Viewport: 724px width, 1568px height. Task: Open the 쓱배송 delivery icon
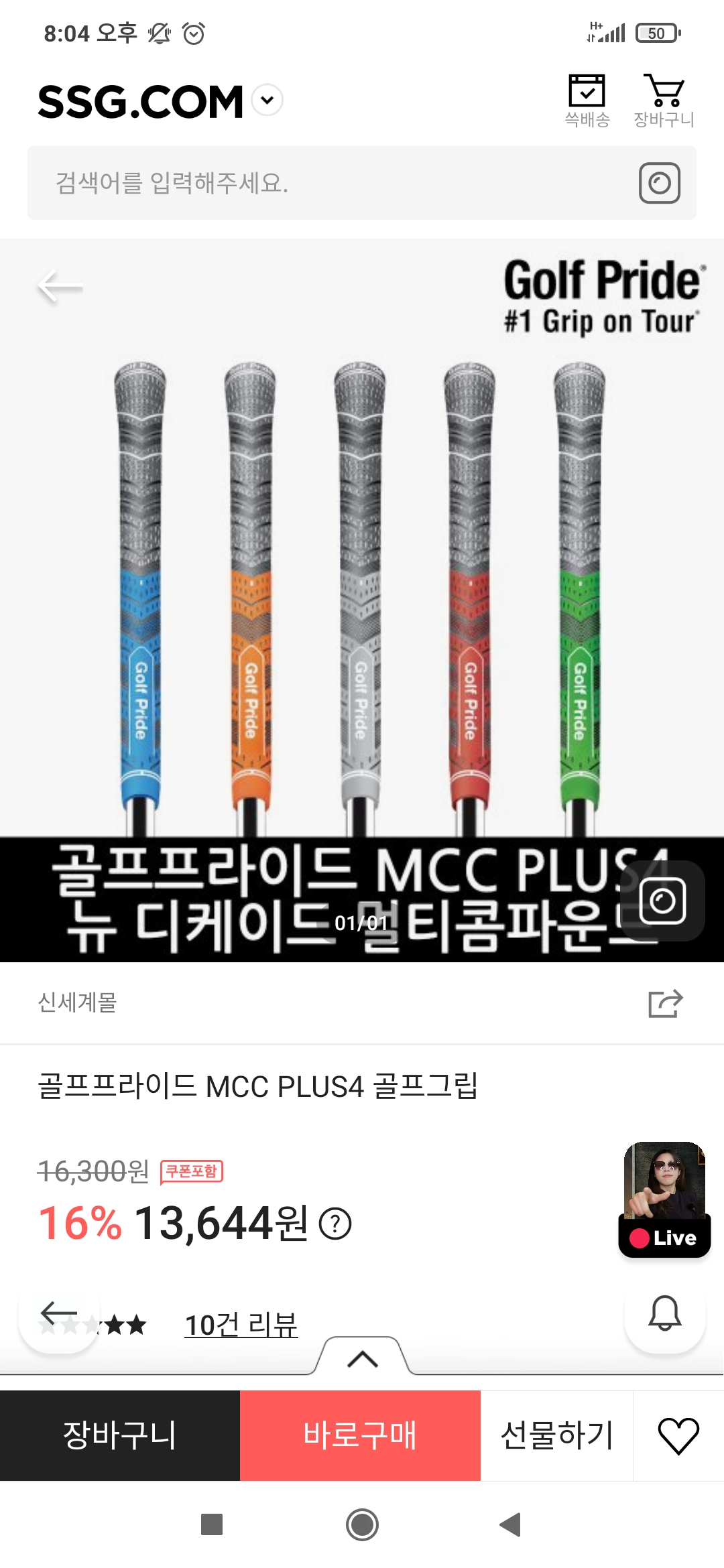click(587, 100)
